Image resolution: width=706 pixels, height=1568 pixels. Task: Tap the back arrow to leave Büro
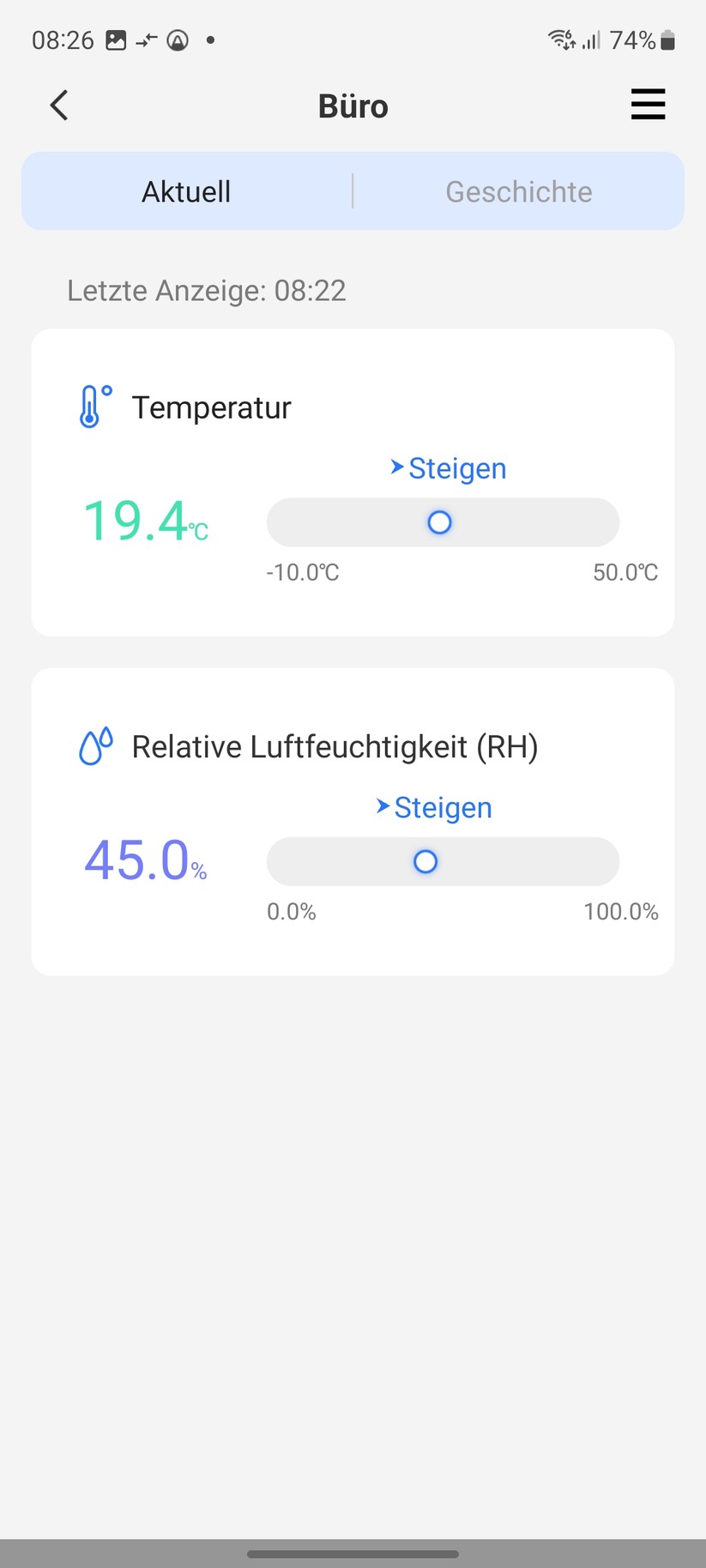tap(57, 104)
